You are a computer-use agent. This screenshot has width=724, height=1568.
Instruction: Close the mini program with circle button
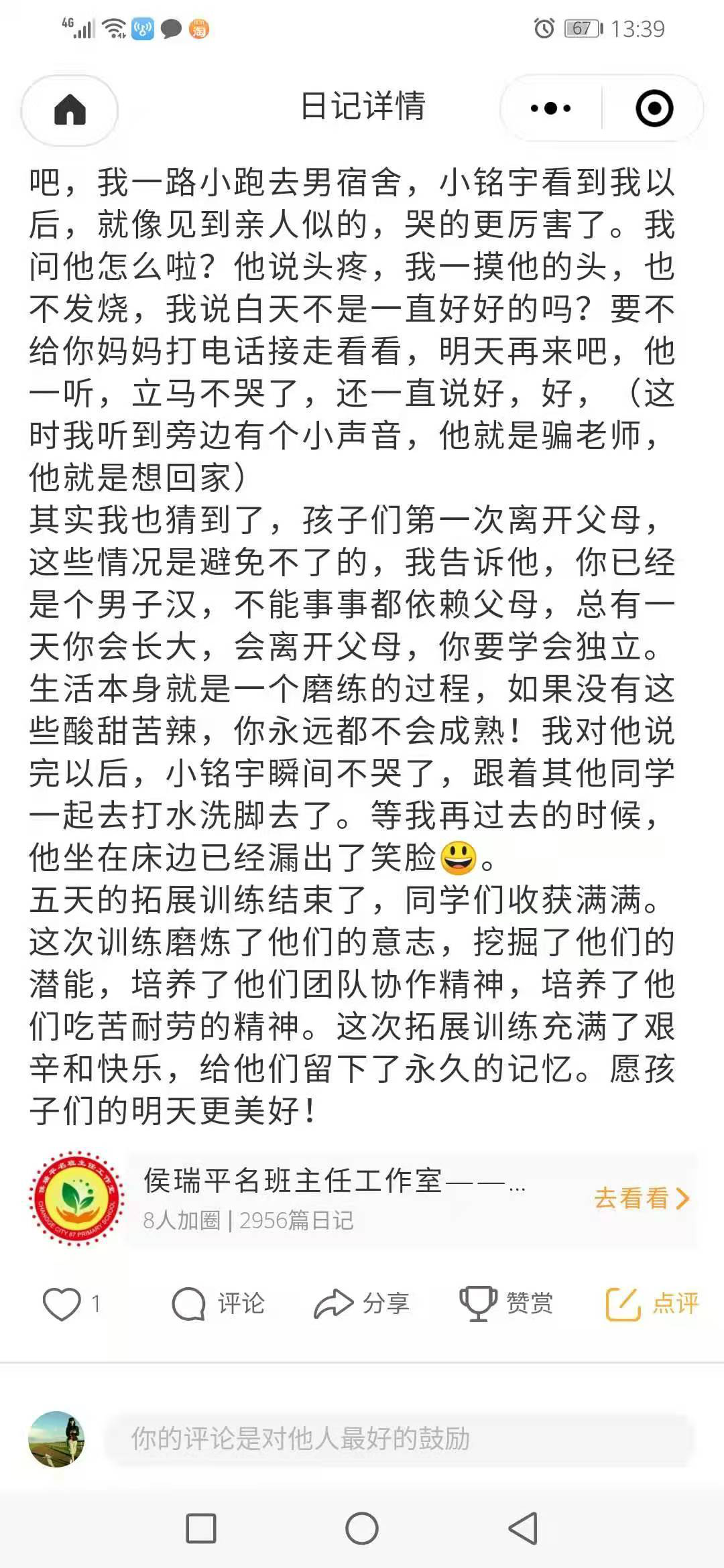click(654, 109)
